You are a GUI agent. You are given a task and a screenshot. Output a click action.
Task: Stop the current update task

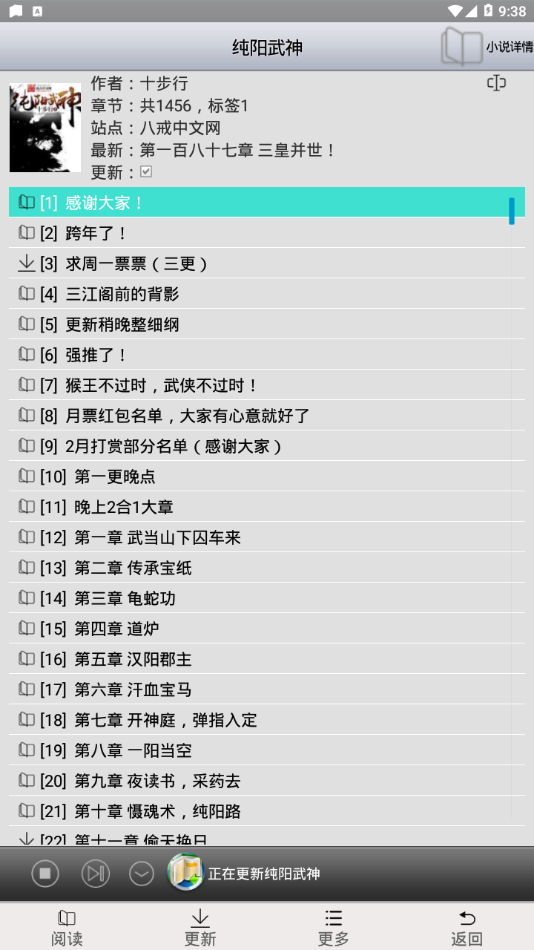(x=45, y=873)
